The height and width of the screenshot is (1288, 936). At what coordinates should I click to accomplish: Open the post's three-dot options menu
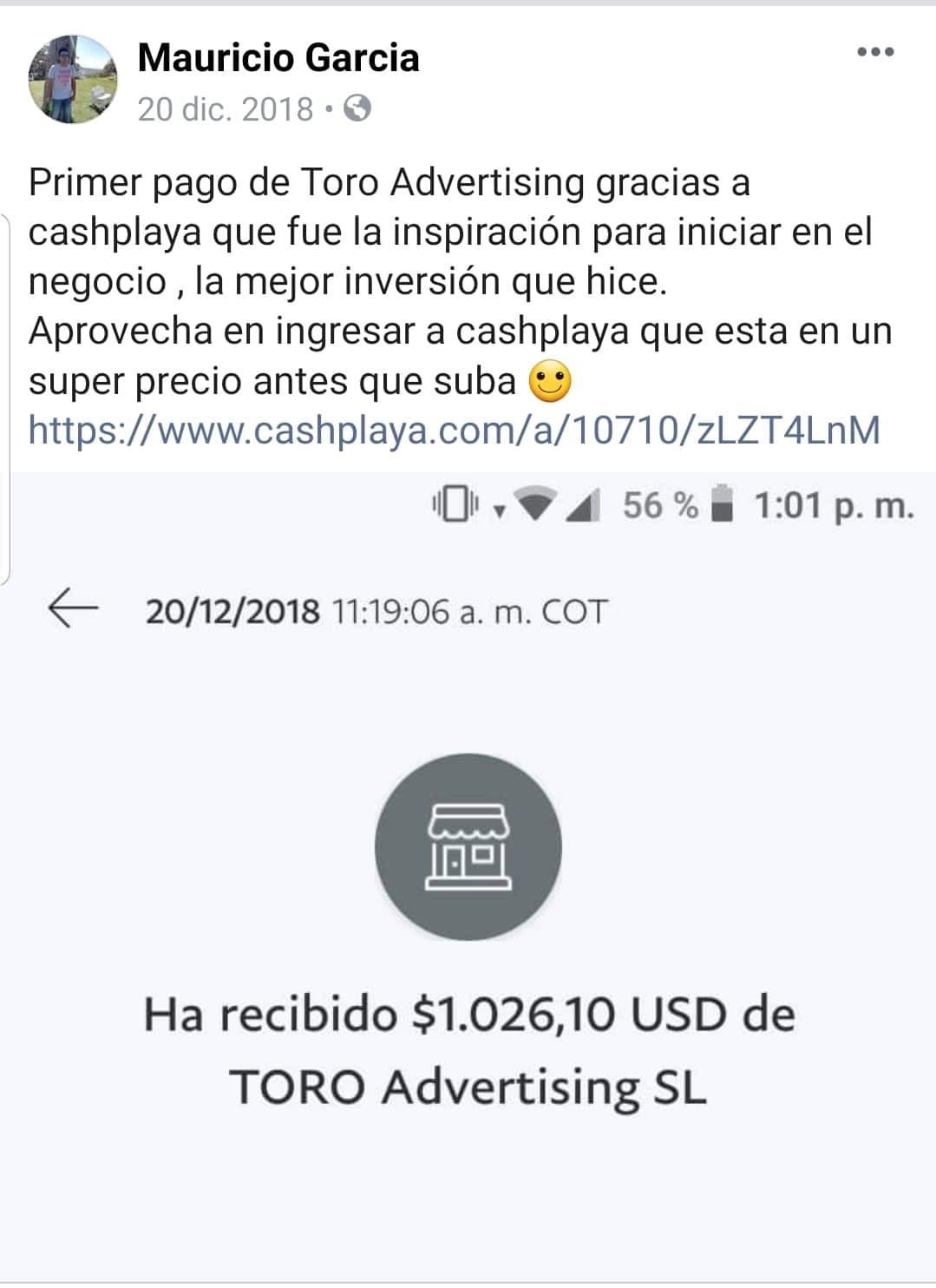pyautogui.click(x=874, y=53)
